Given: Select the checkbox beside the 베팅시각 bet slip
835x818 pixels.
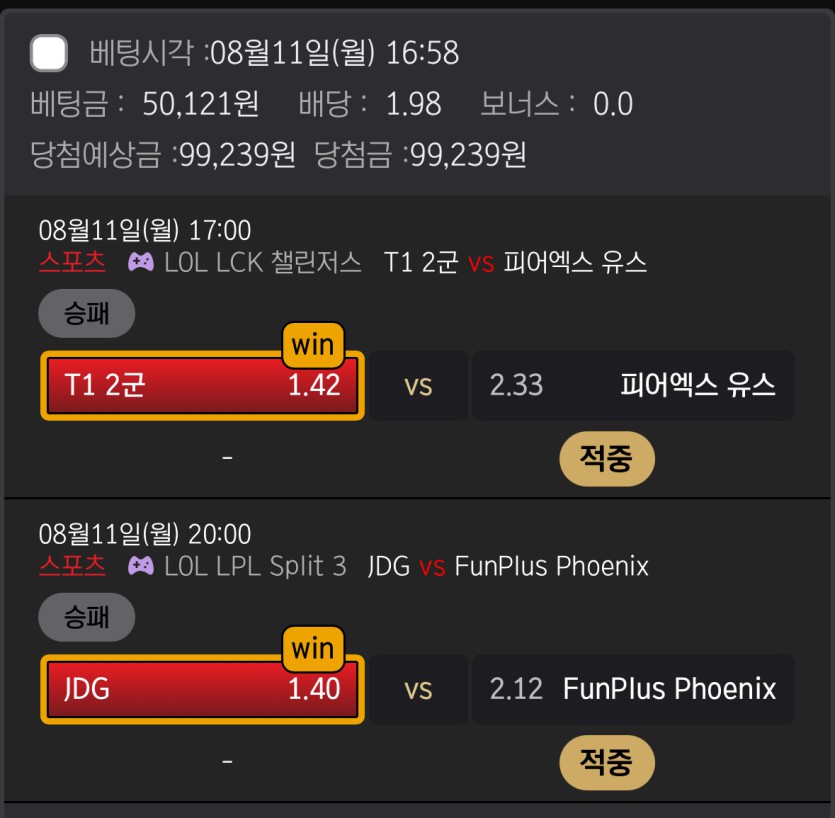Looking at the screenshot, I should click(49, 53).
